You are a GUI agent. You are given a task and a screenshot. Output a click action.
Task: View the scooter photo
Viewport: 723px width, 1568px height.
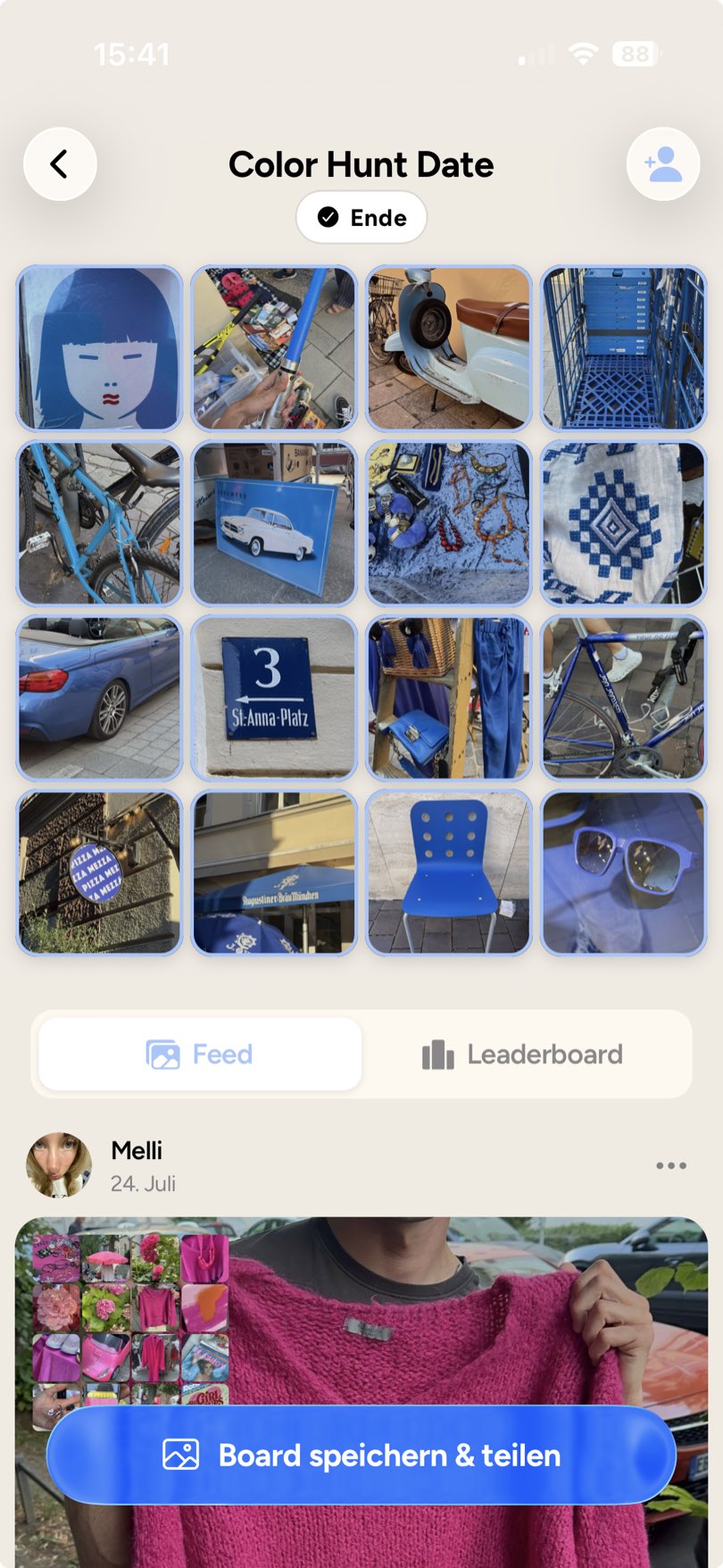pyautogui.click(x=449, y=348)
